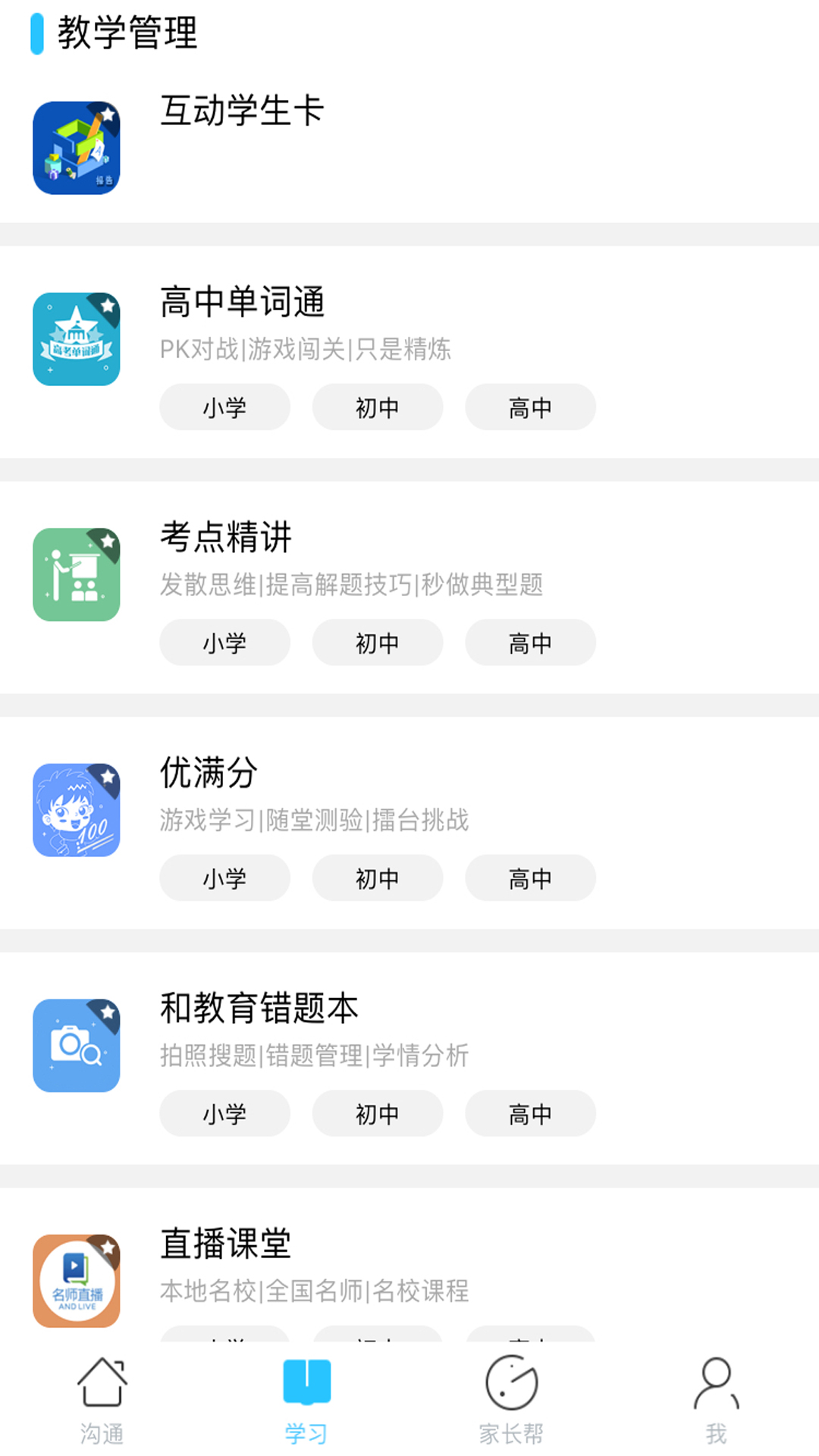This screenshot has height=1456, width=819.
Task: Open 考点精讲 lessons
Action: (226, 537)
